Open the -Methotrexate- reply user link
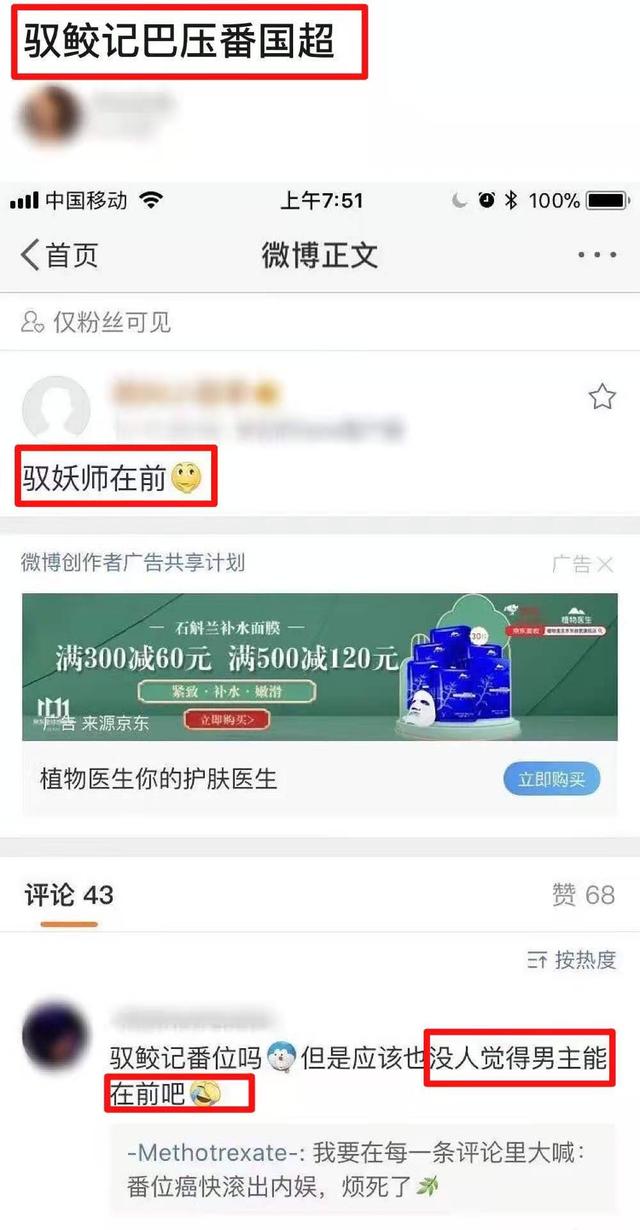The height and width of the screenshot is (1230, 640). pos(215,1152)
